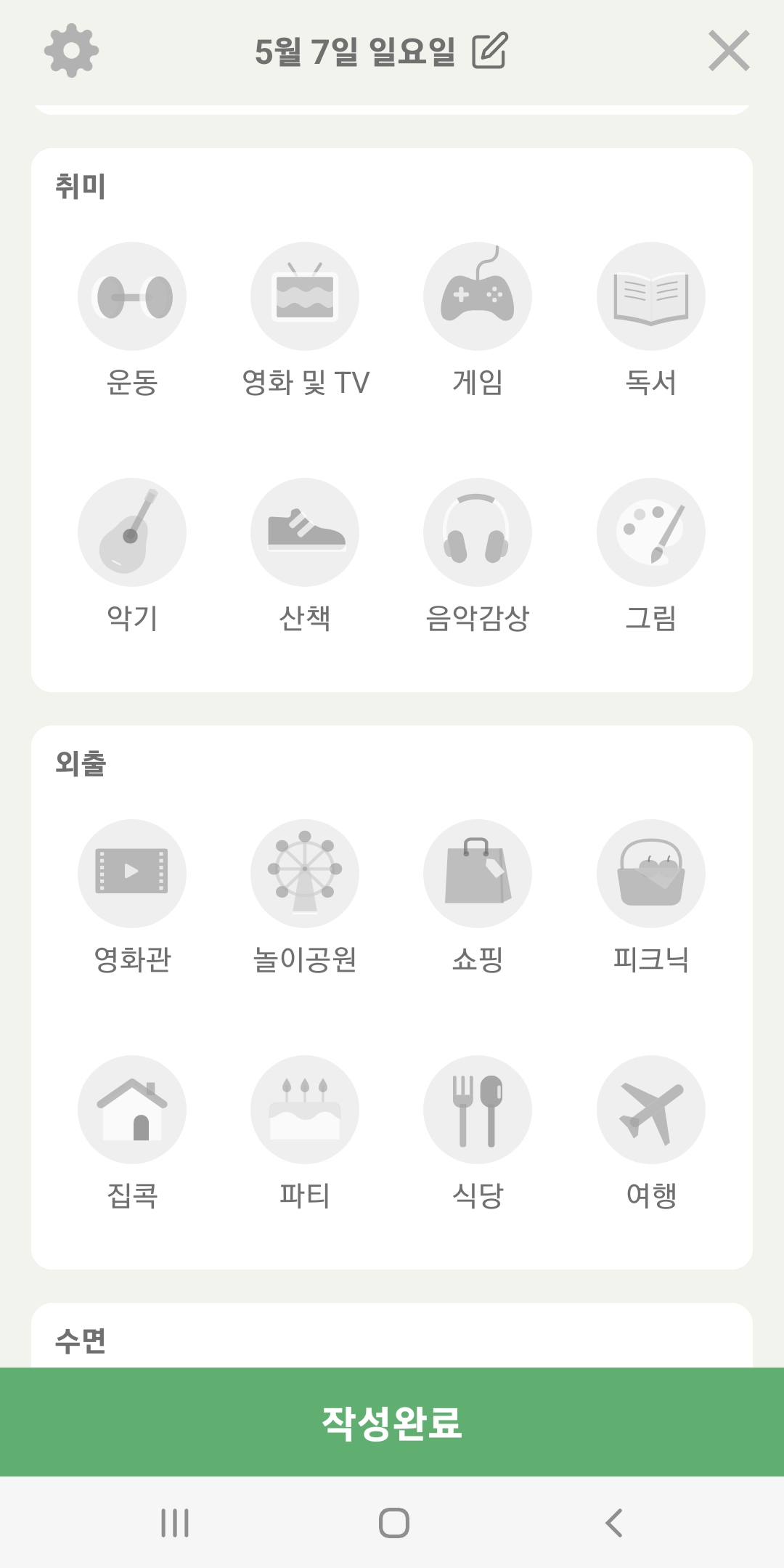This screenshot has width=784, height=1568.
Task: Tap the 작성완료 button
Action: (x=392, y=1422)
